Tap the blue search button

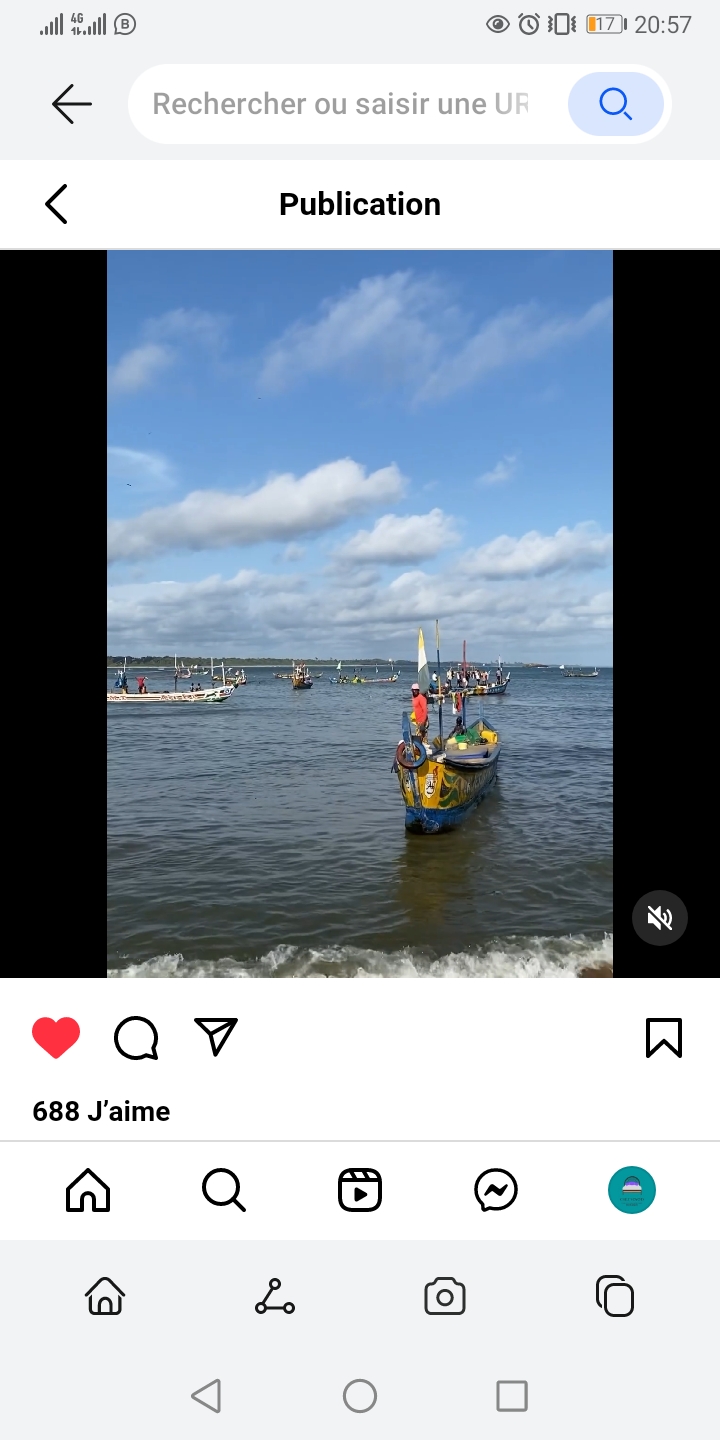(615, 104)
